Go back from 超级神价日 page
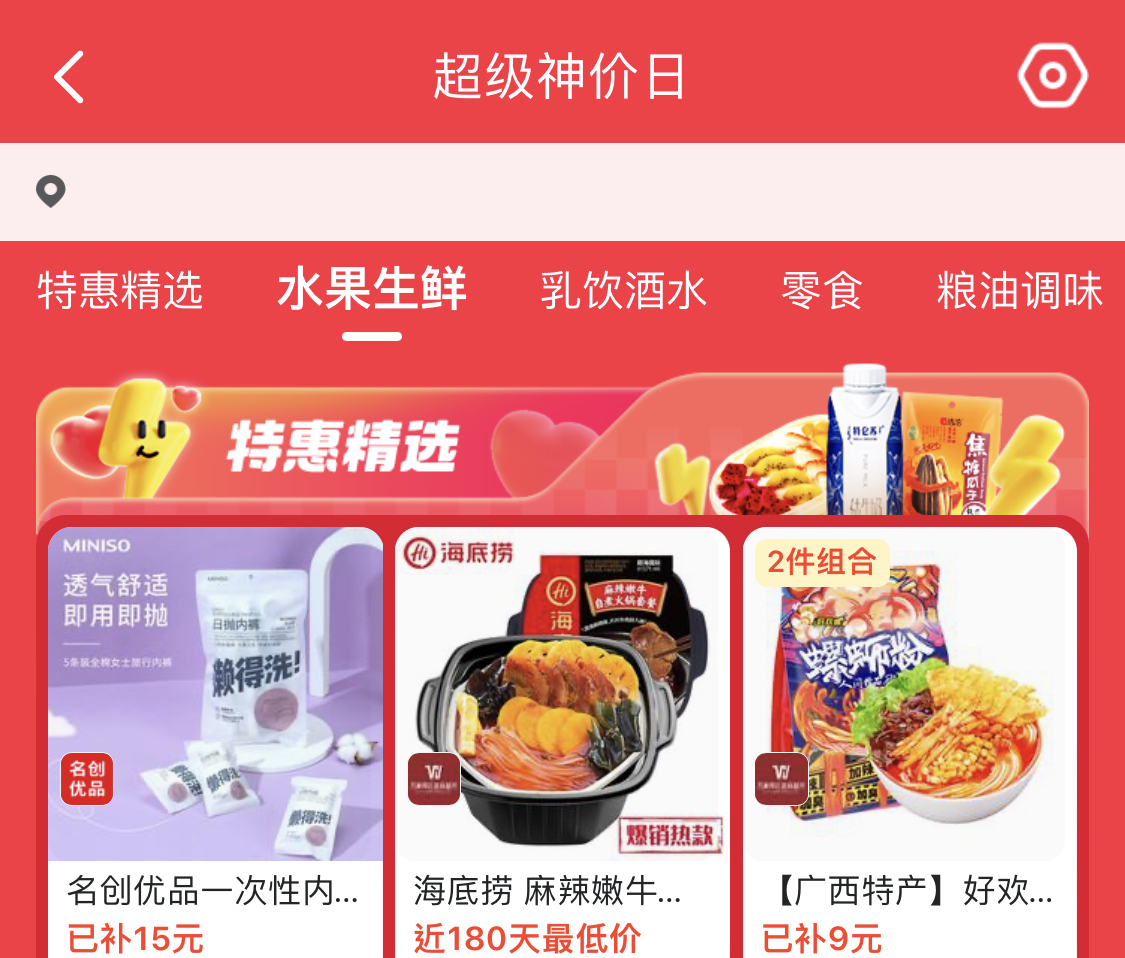 (x=68, y=77)
